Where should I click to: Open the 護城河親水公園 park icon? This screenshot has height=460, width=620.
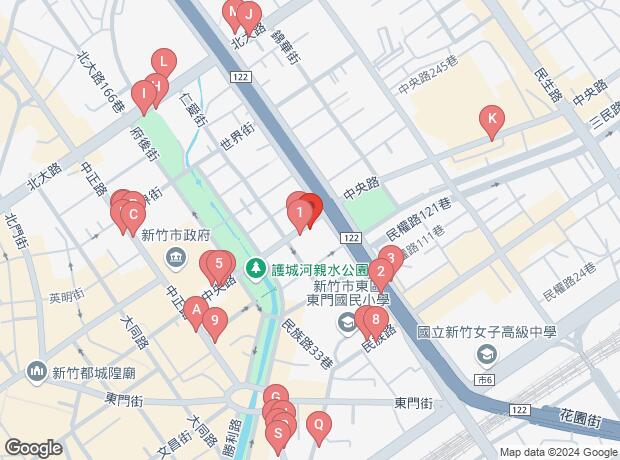coord(257,269)
